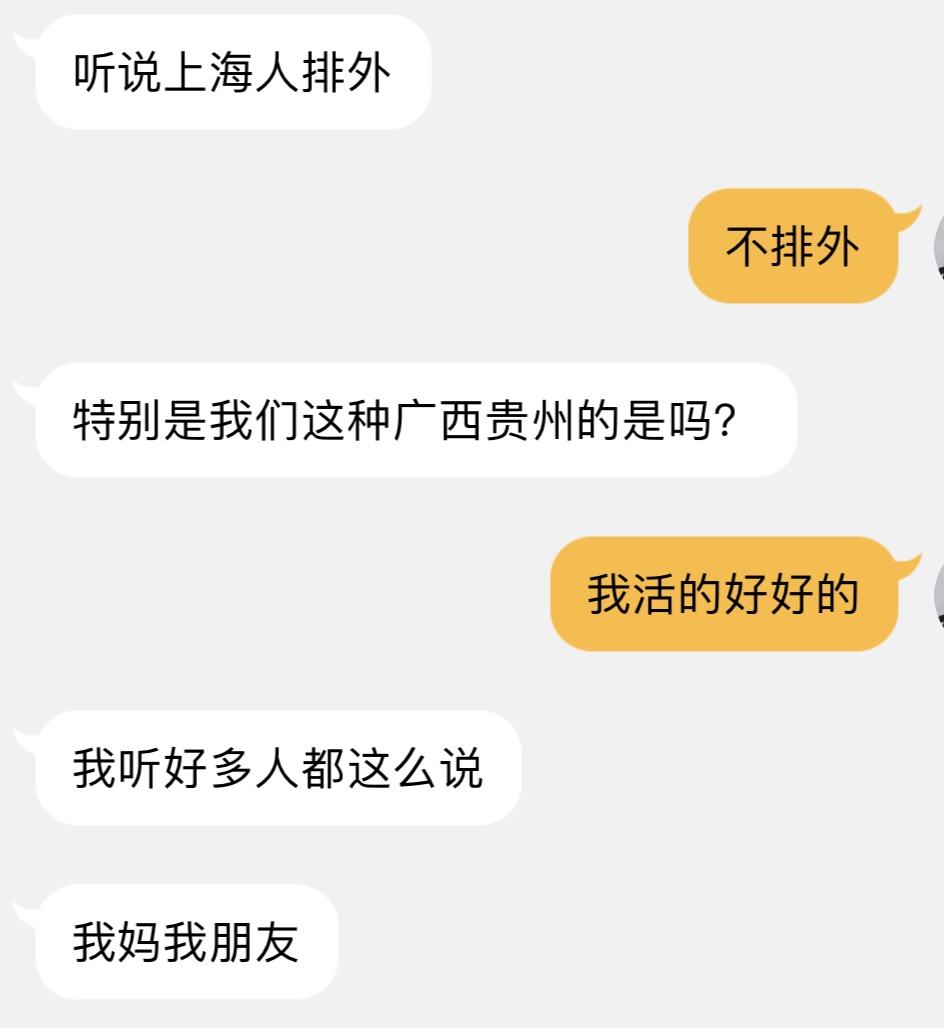Open the sender avatar beside 不排外
The image size is (944, 1028).
[x=938, y=246]
